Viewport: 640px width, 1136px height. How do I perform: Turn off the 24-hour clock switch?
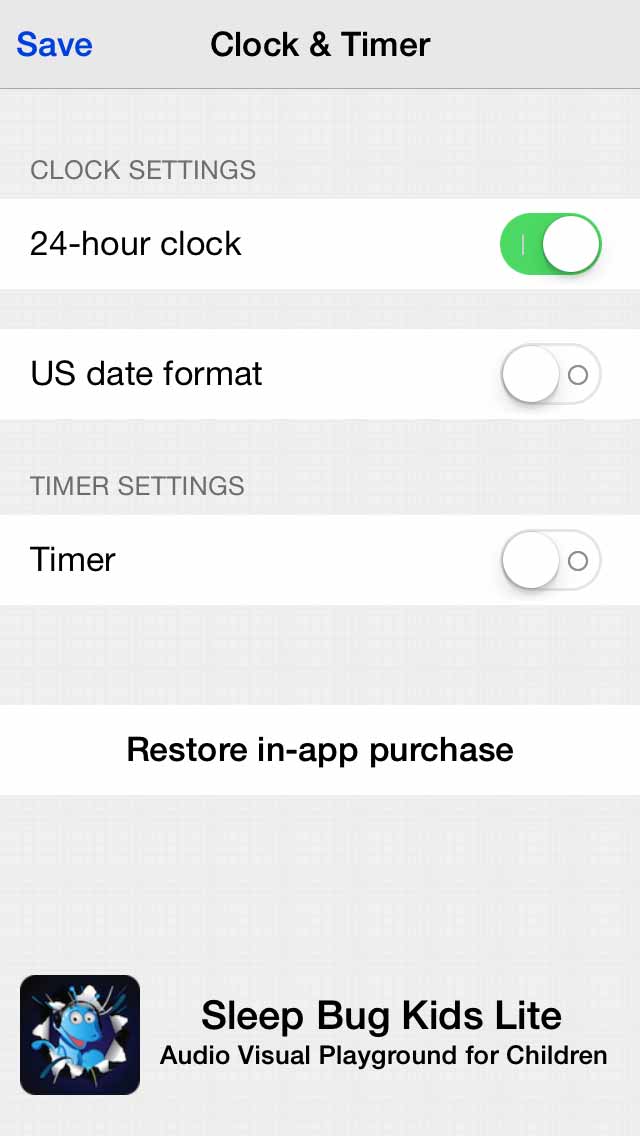[x=550, y=244]
